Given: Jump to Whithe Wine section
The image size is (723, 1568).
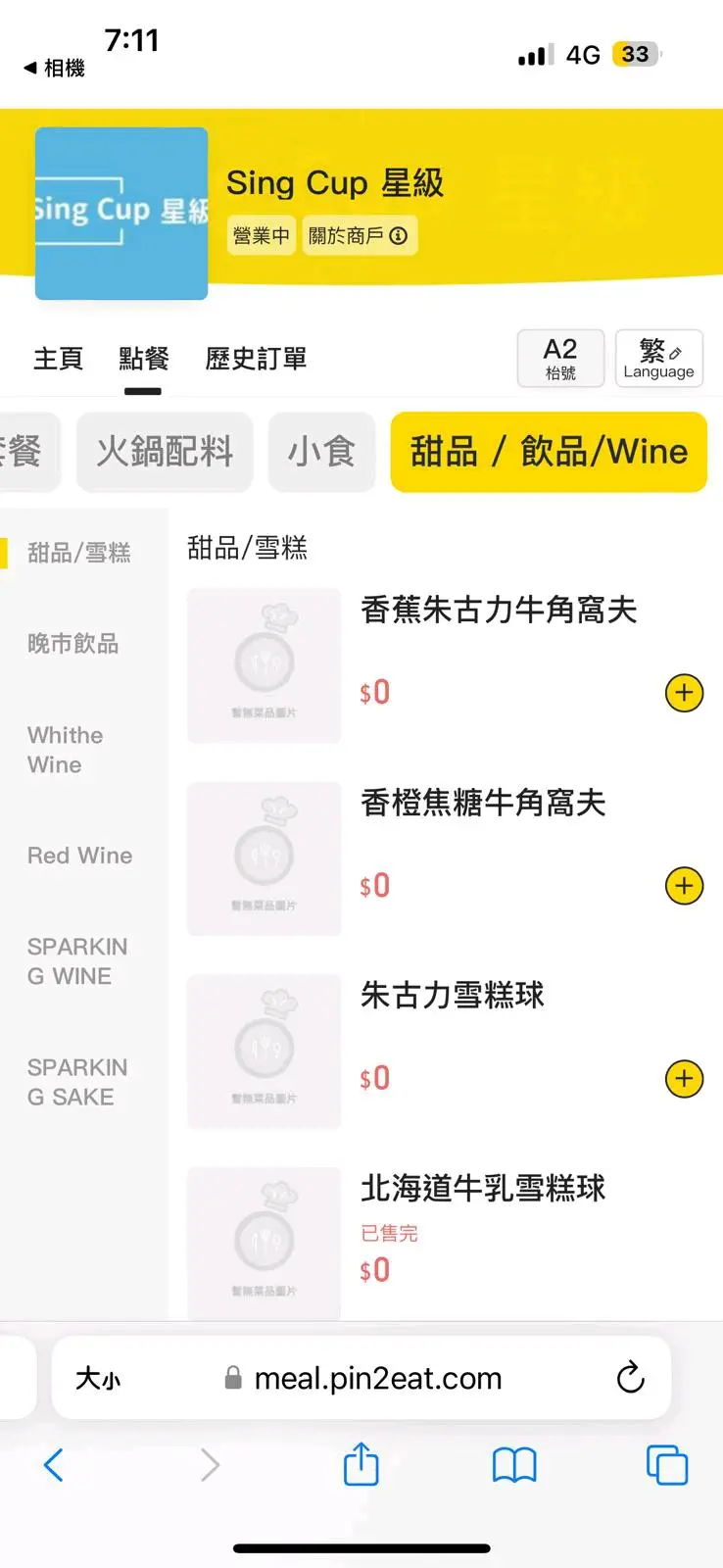Looking at the screenshot, I should [x=66, y=750].
